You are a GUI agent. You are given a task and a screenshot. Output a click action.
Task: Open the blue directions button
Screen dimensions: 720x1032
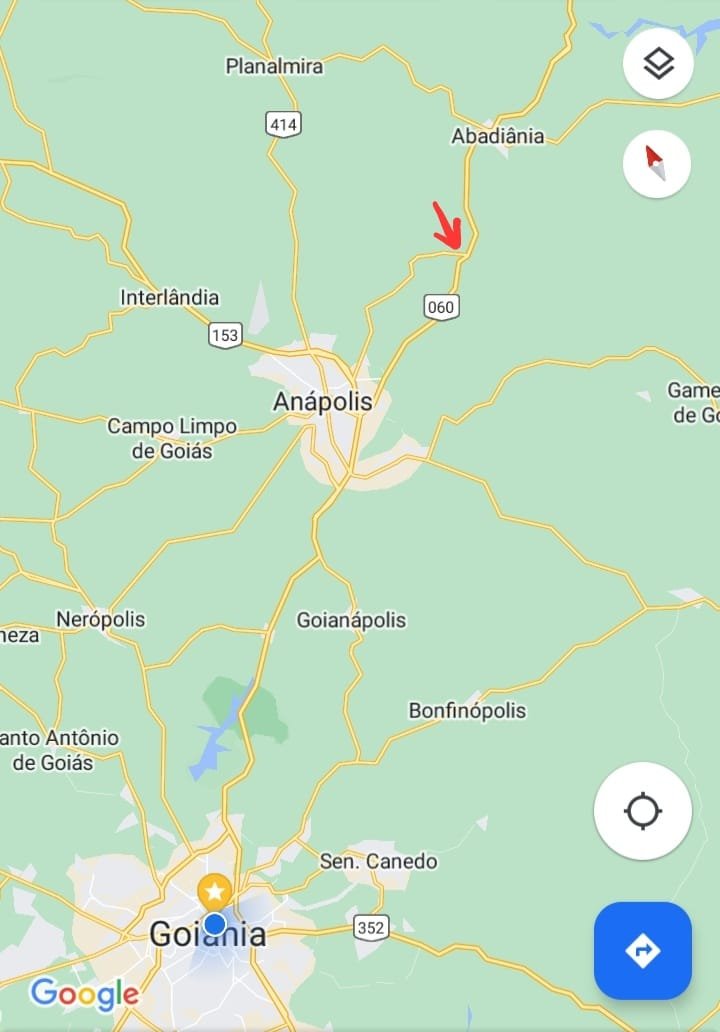pos(642,950)
